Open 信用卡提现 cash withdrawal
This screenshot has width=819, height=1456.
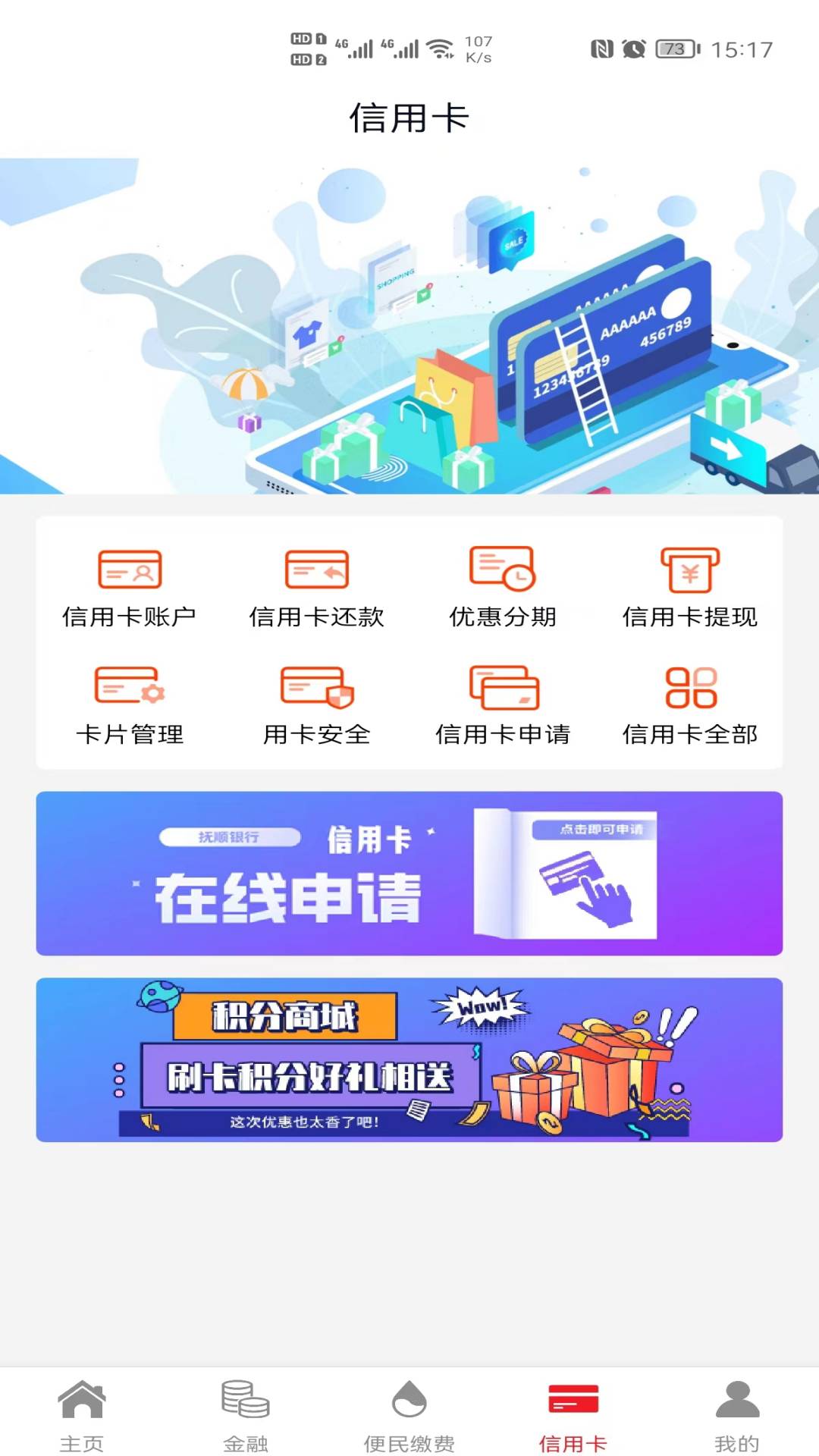(x=689, y=589)
